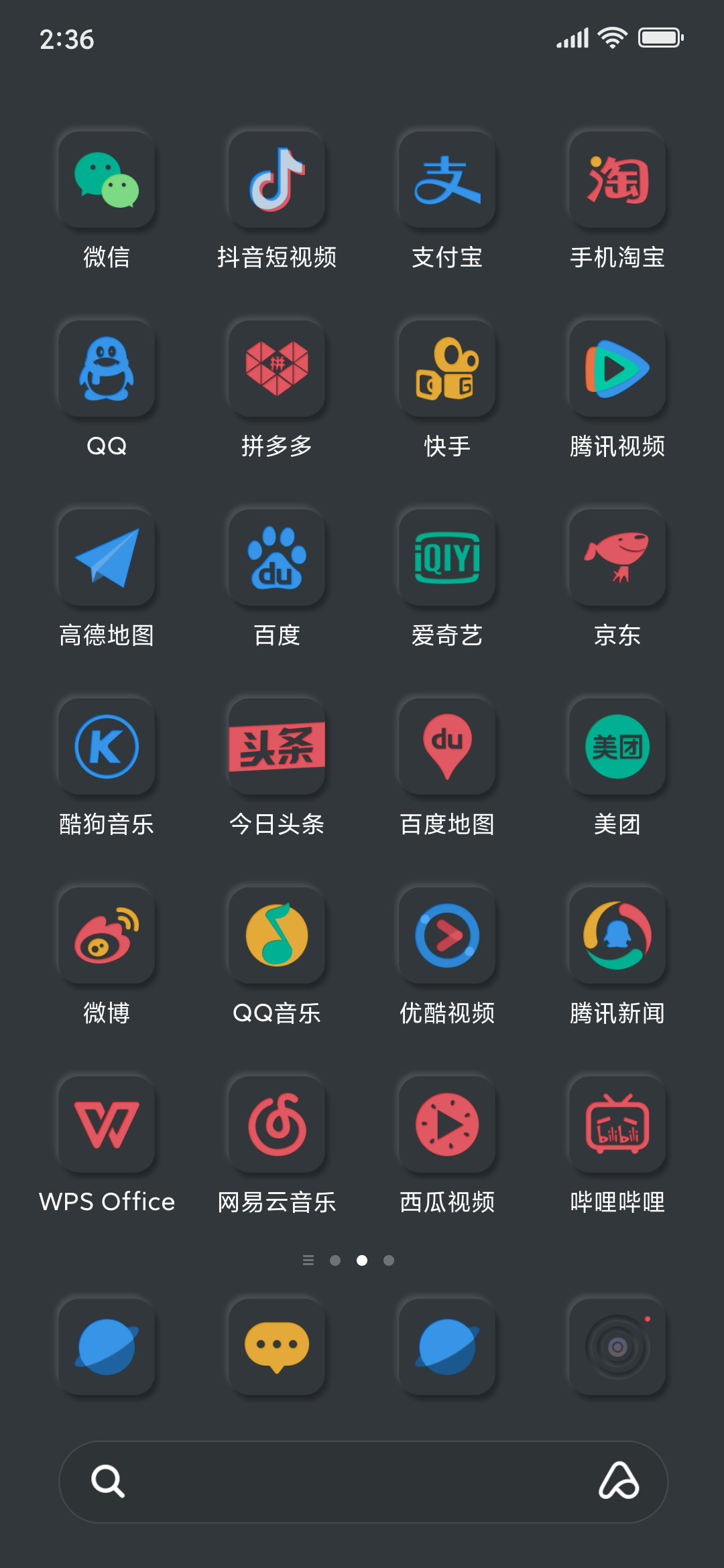Open the 微信 app
Viewport: 724px width, 1568px height.
click(107, 180)
